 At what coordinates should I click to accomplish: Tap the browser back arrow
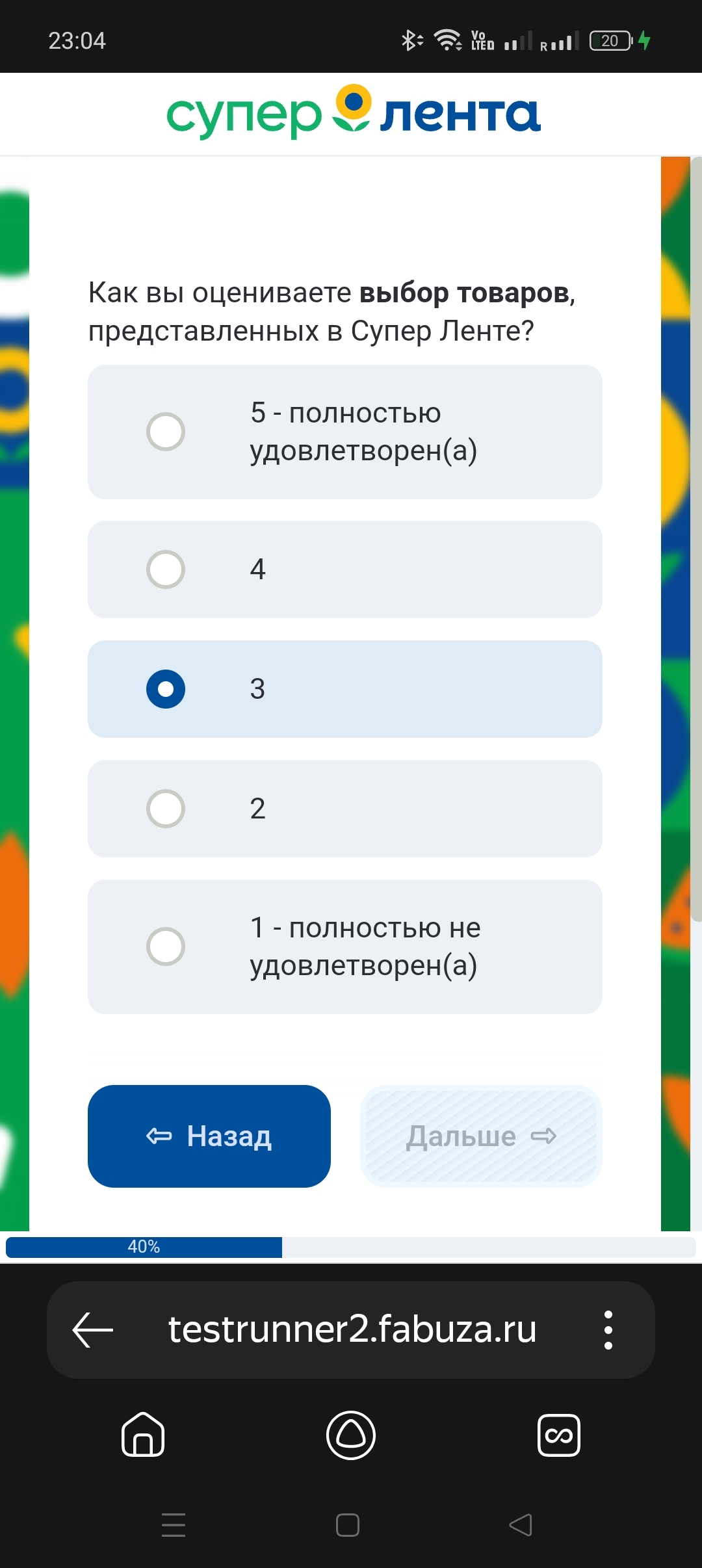[x=93, y=1329]
